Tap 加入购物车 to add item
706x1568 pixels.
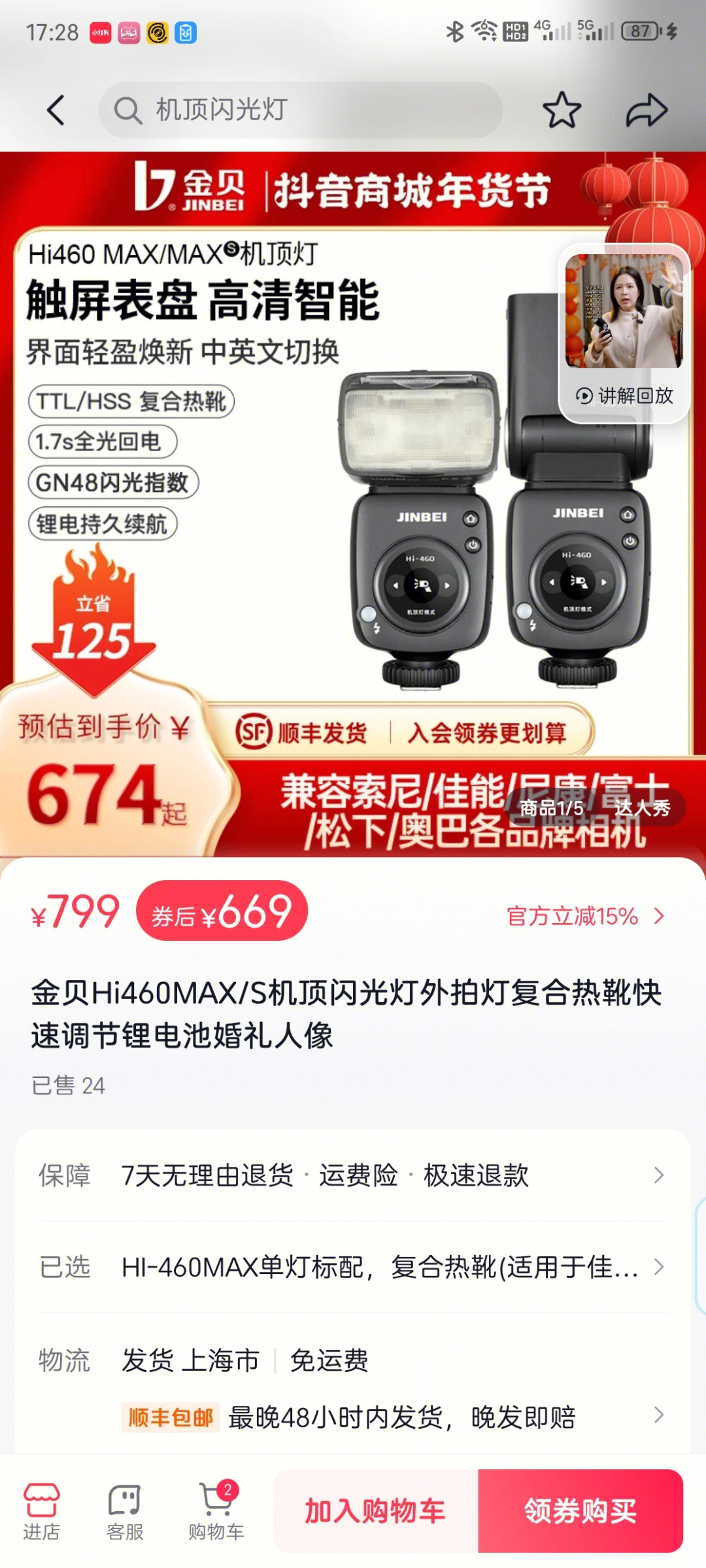point(375,1511)
